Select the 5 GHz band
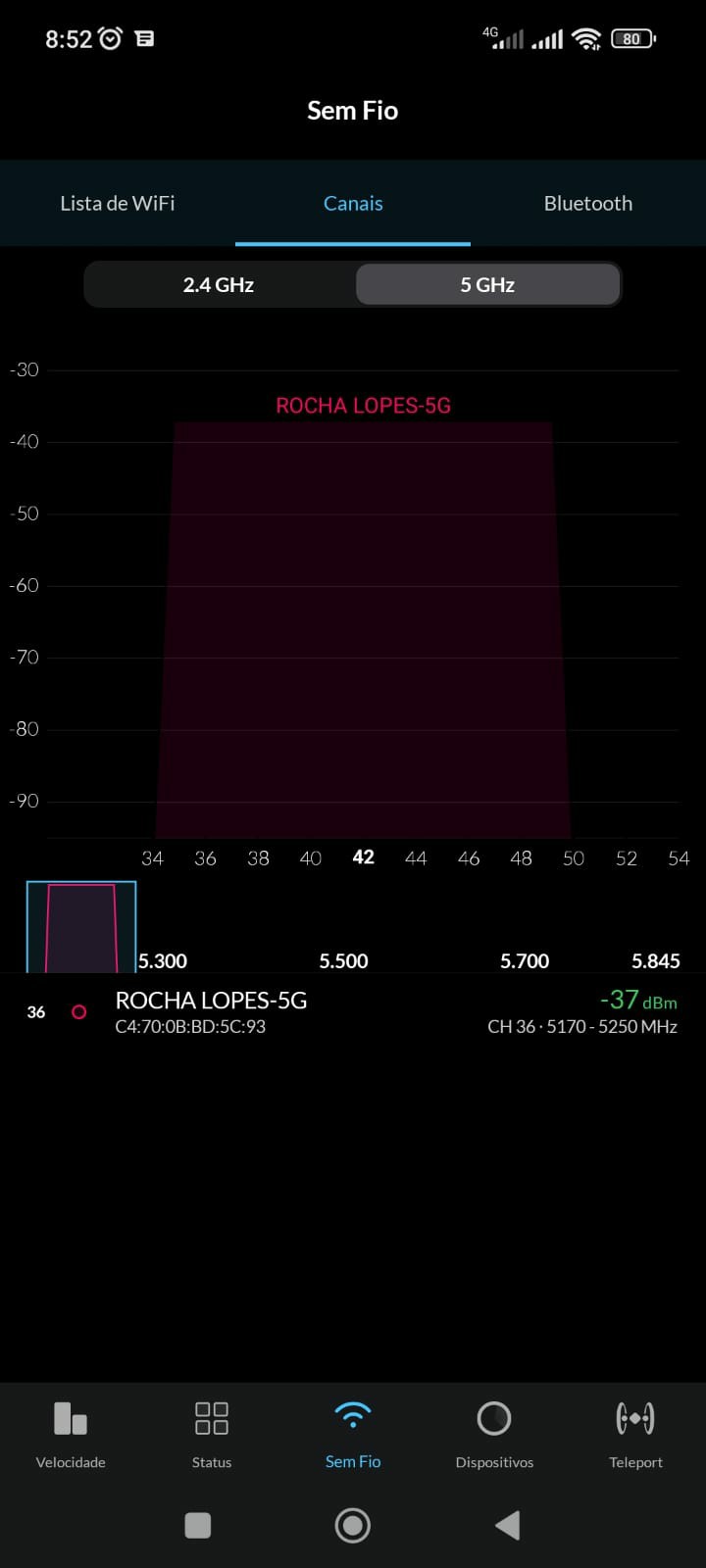The image size is (706, 1568). coord(487,285)
